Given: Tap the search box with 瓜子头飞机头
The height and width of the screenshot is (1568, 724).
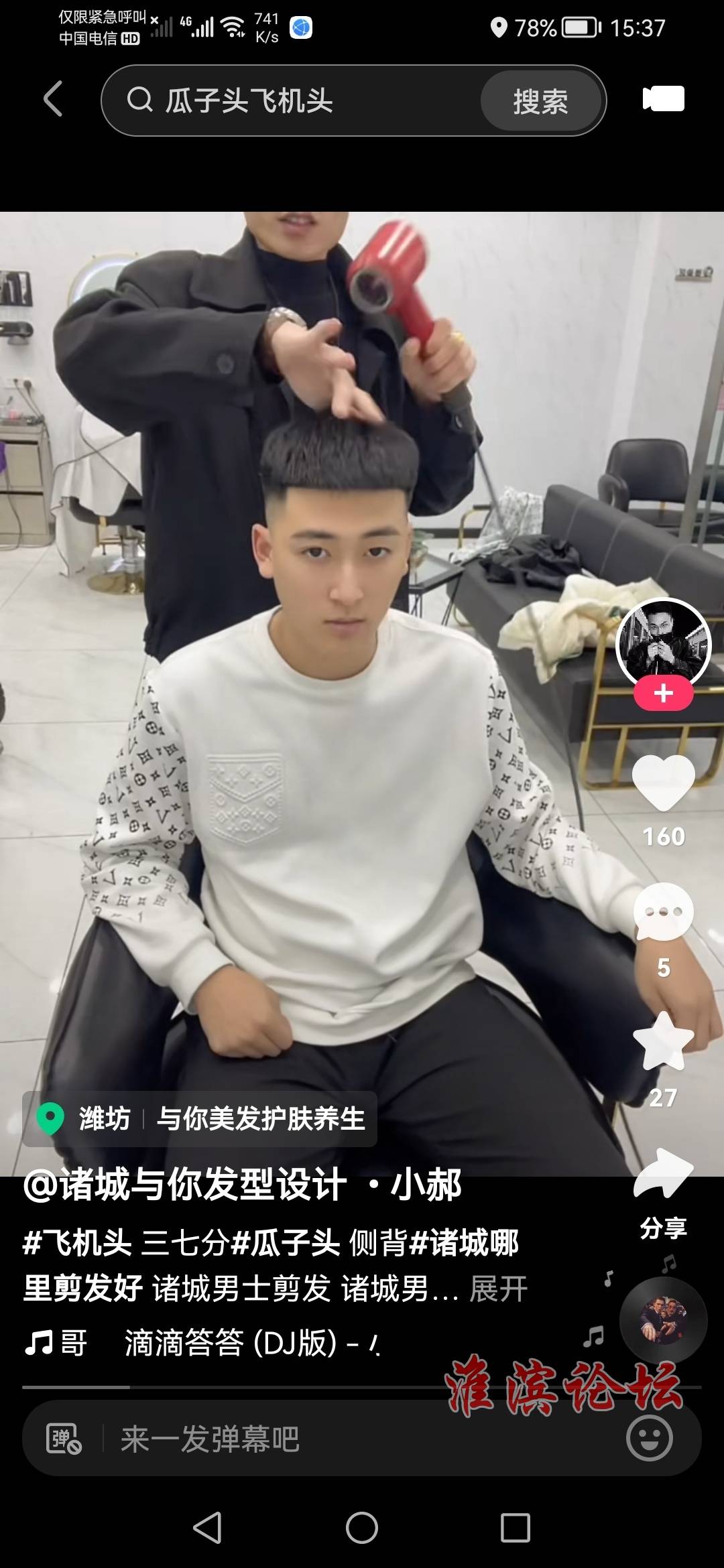Looking at the screenshot, I should (x=295, y=101).
